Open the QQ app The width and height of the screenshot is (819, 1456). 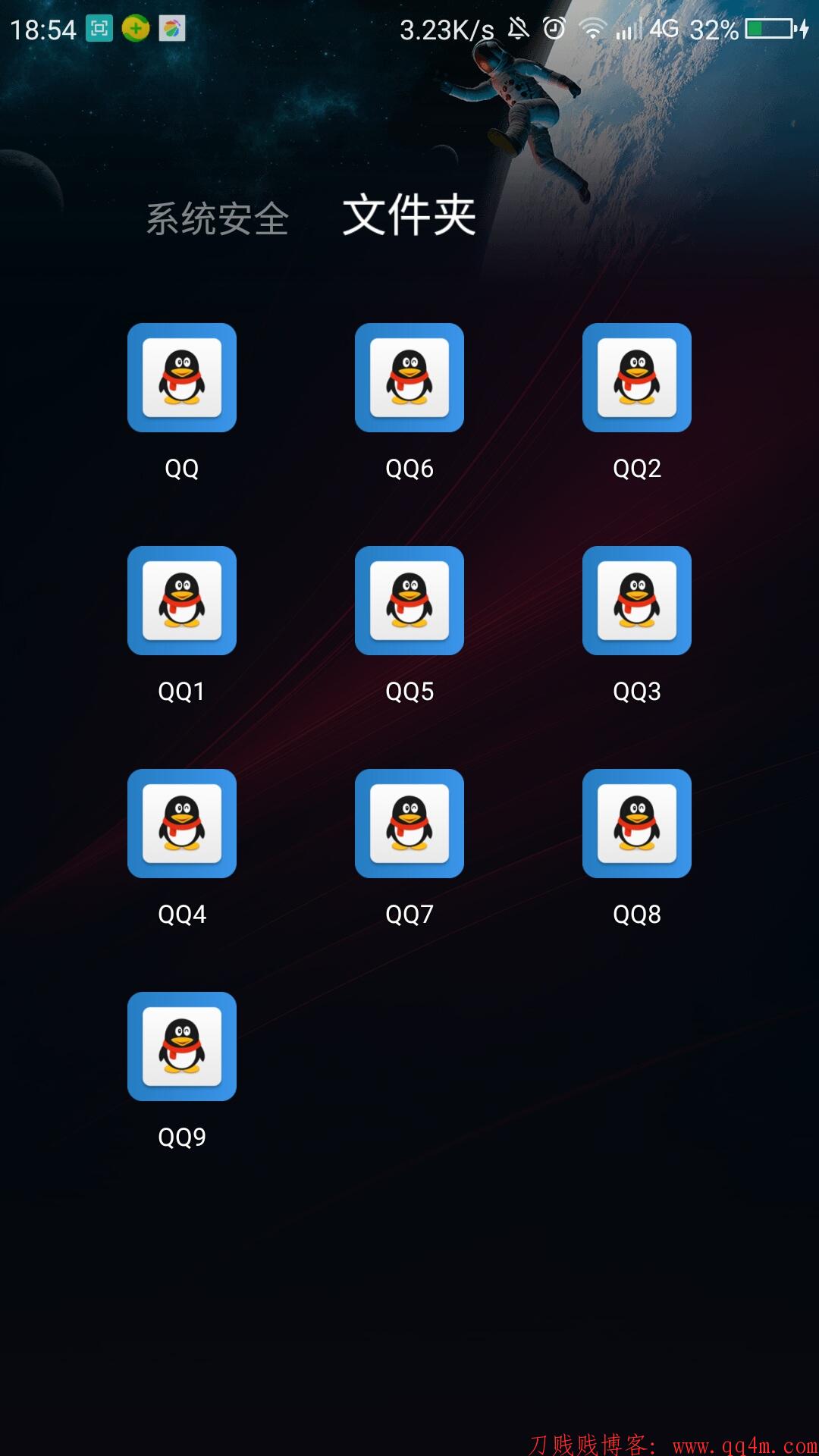[182, 378]
